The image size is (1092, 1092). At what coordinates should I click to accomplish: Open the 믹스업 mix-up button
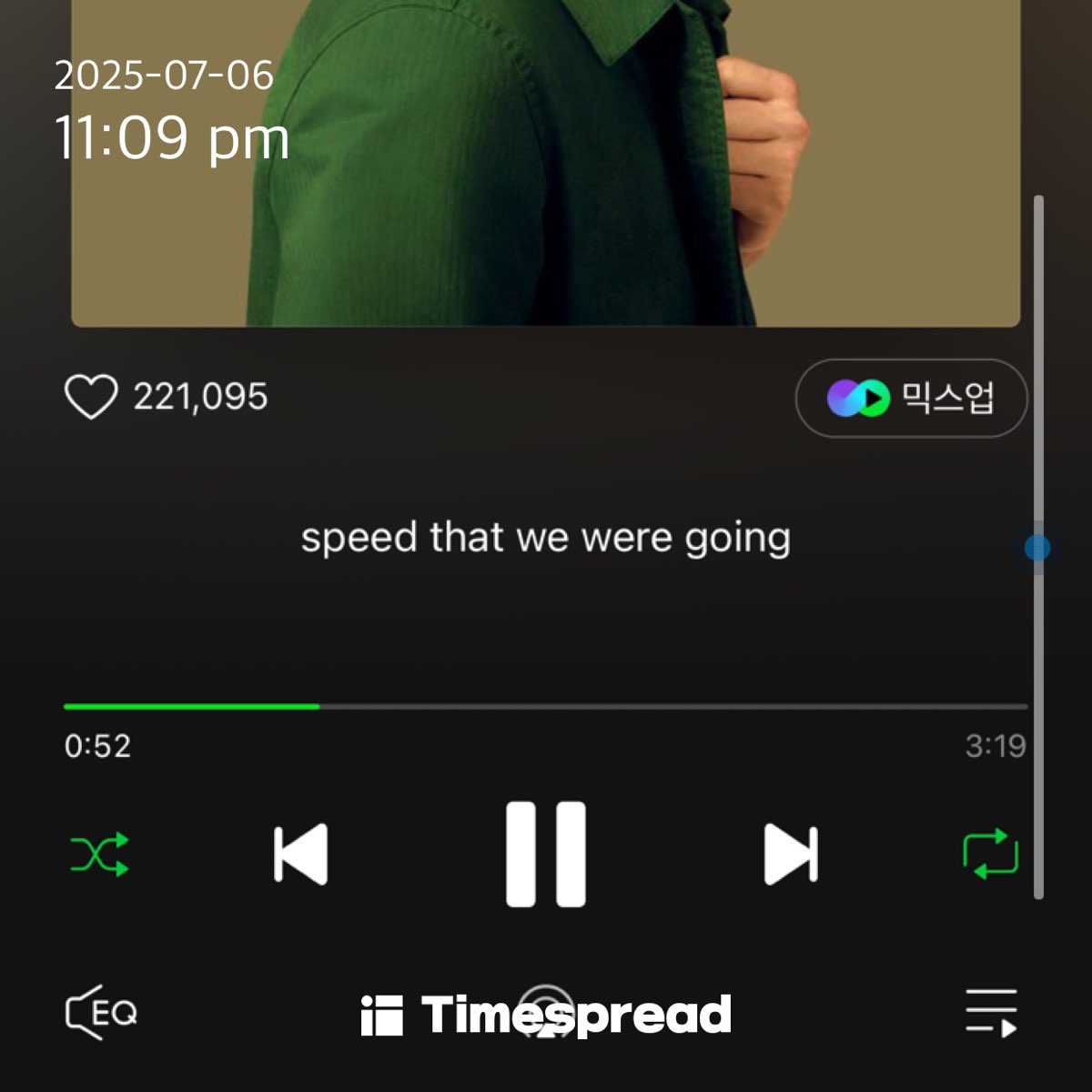pos(911,399)
